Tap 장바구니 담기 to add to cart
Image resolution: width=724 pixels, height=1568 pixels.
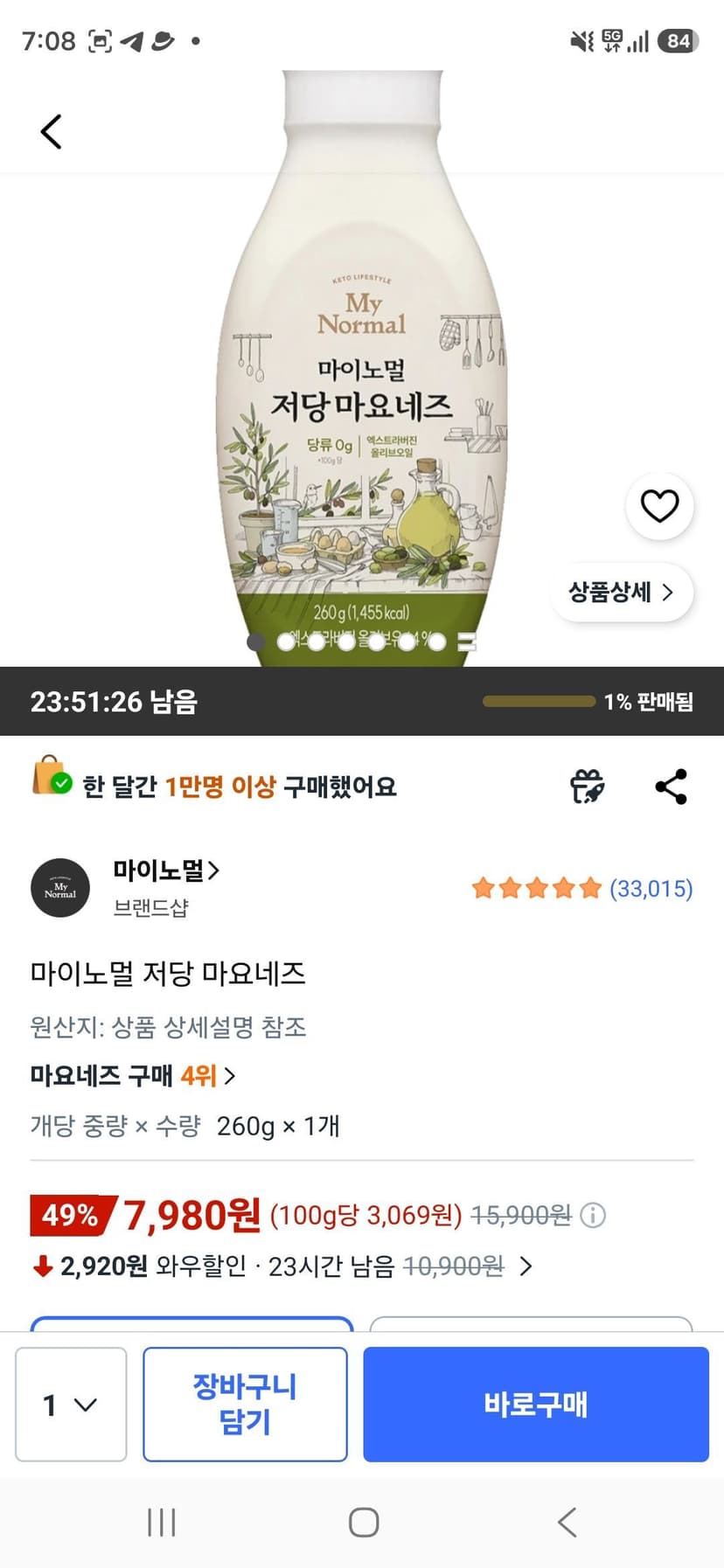tap(245, 1404)
